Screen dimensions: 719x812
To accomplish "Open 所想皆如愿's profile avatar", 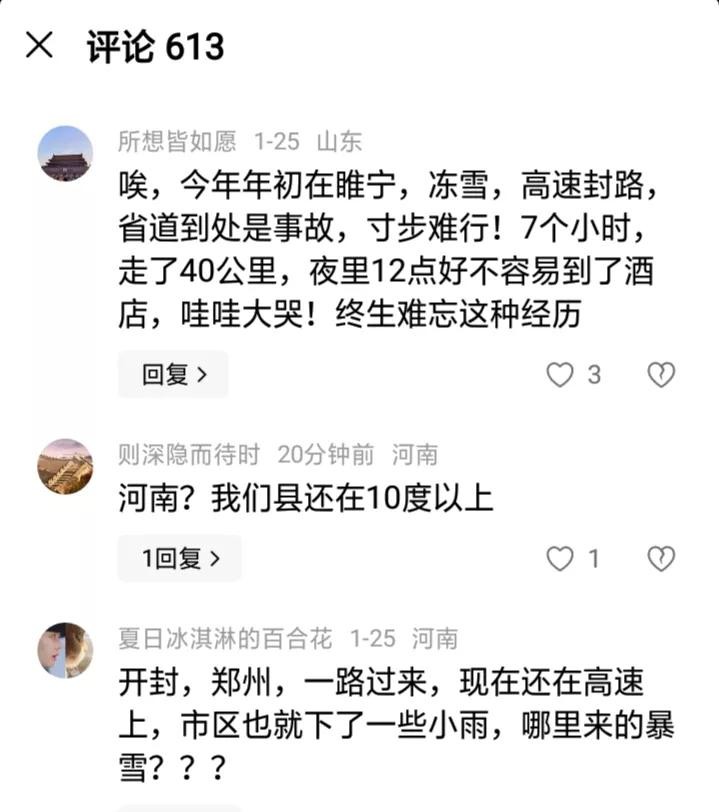I will 65,153.
